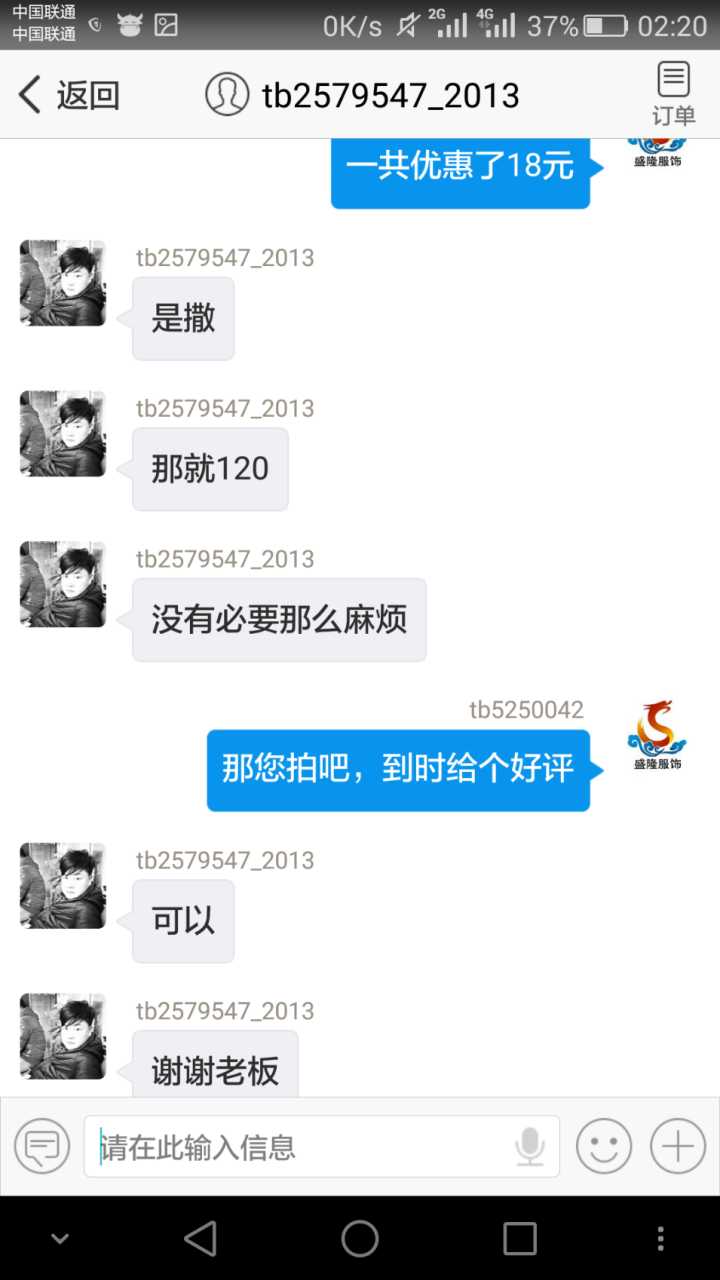Image resolution: width=720 pixels, height=1280 pixels.
Task: Open the contact profile icon in header
Action: pyautogui.click(x=227, y=95)
